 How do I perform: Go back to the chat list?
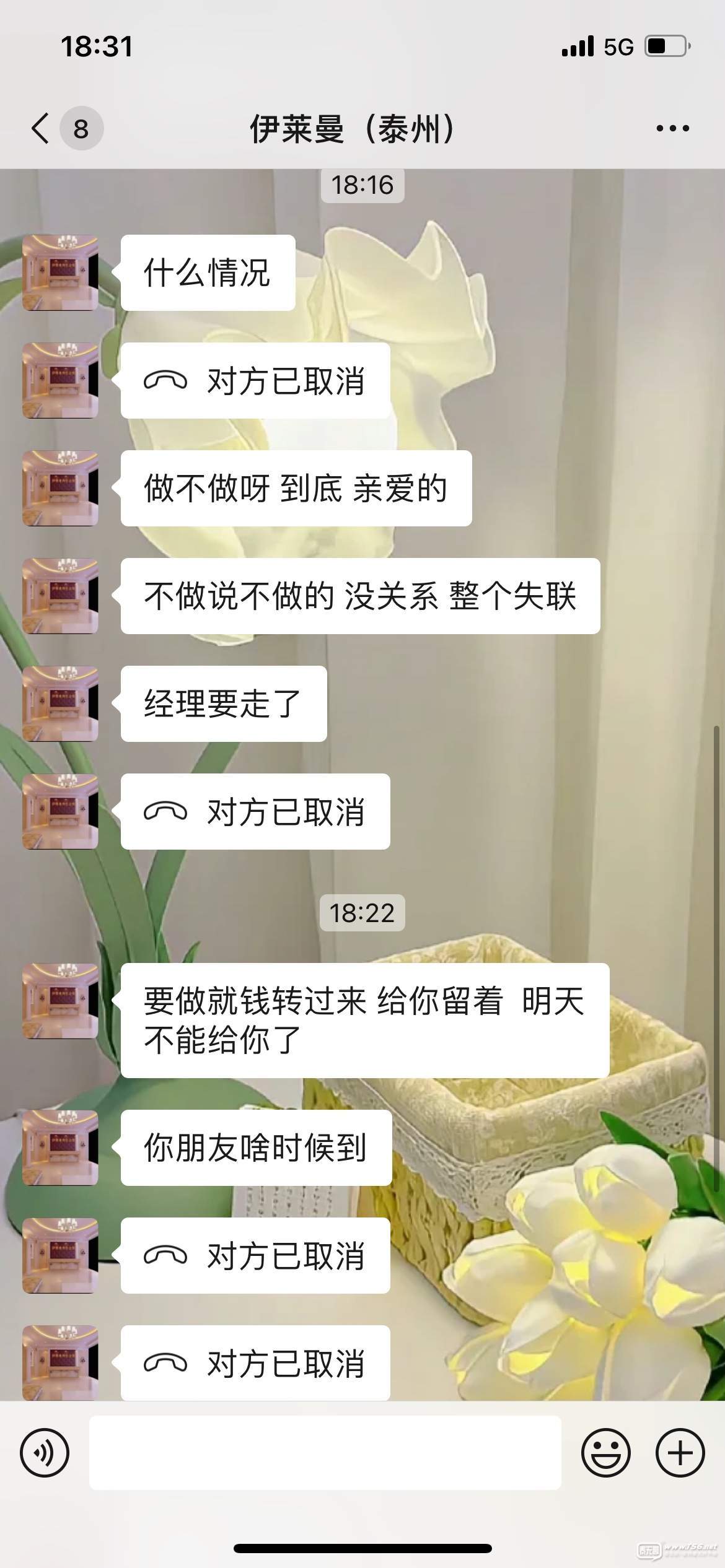click(41, 129)
